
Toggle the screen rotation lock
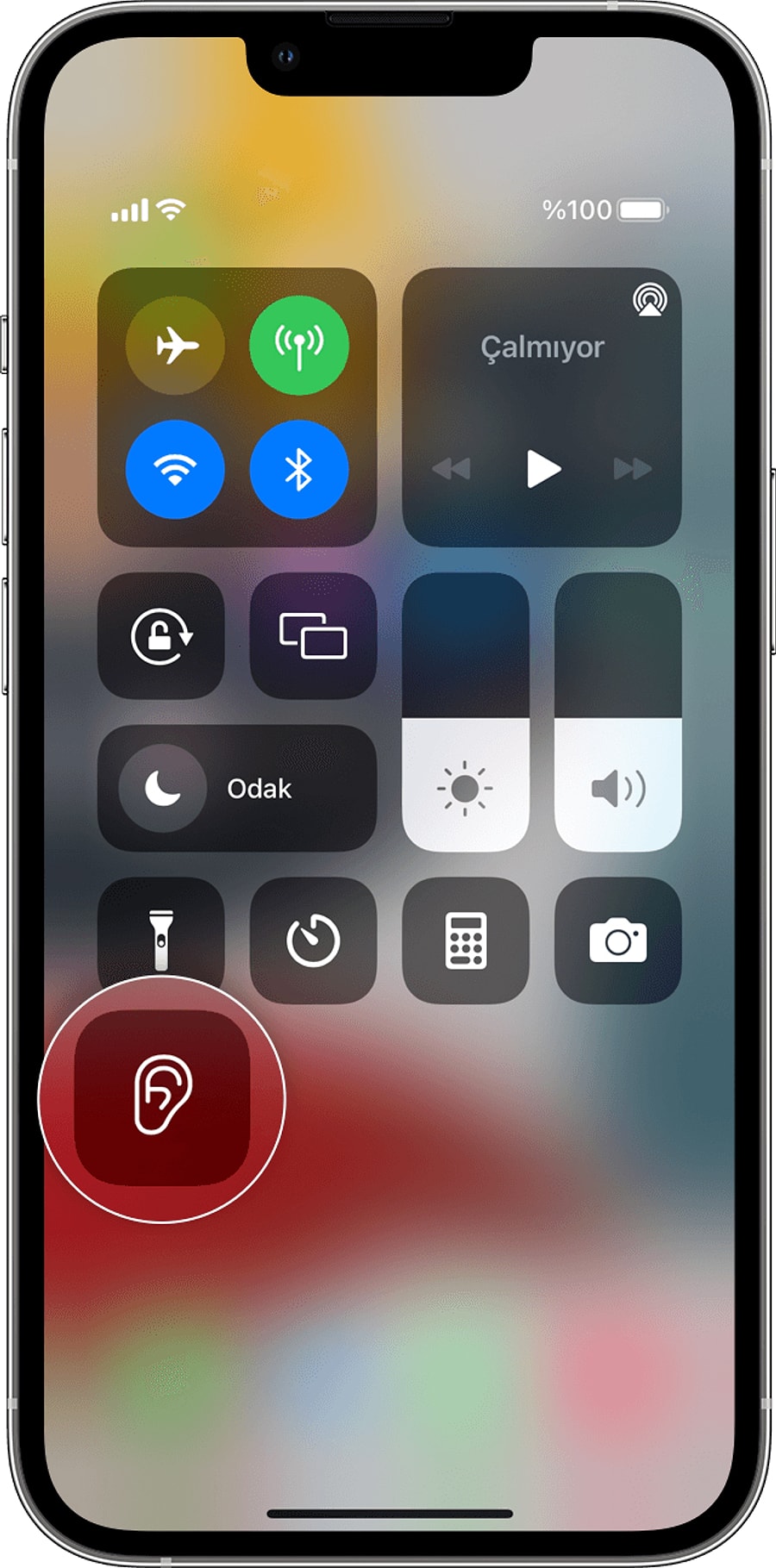[x=161, y=636]
